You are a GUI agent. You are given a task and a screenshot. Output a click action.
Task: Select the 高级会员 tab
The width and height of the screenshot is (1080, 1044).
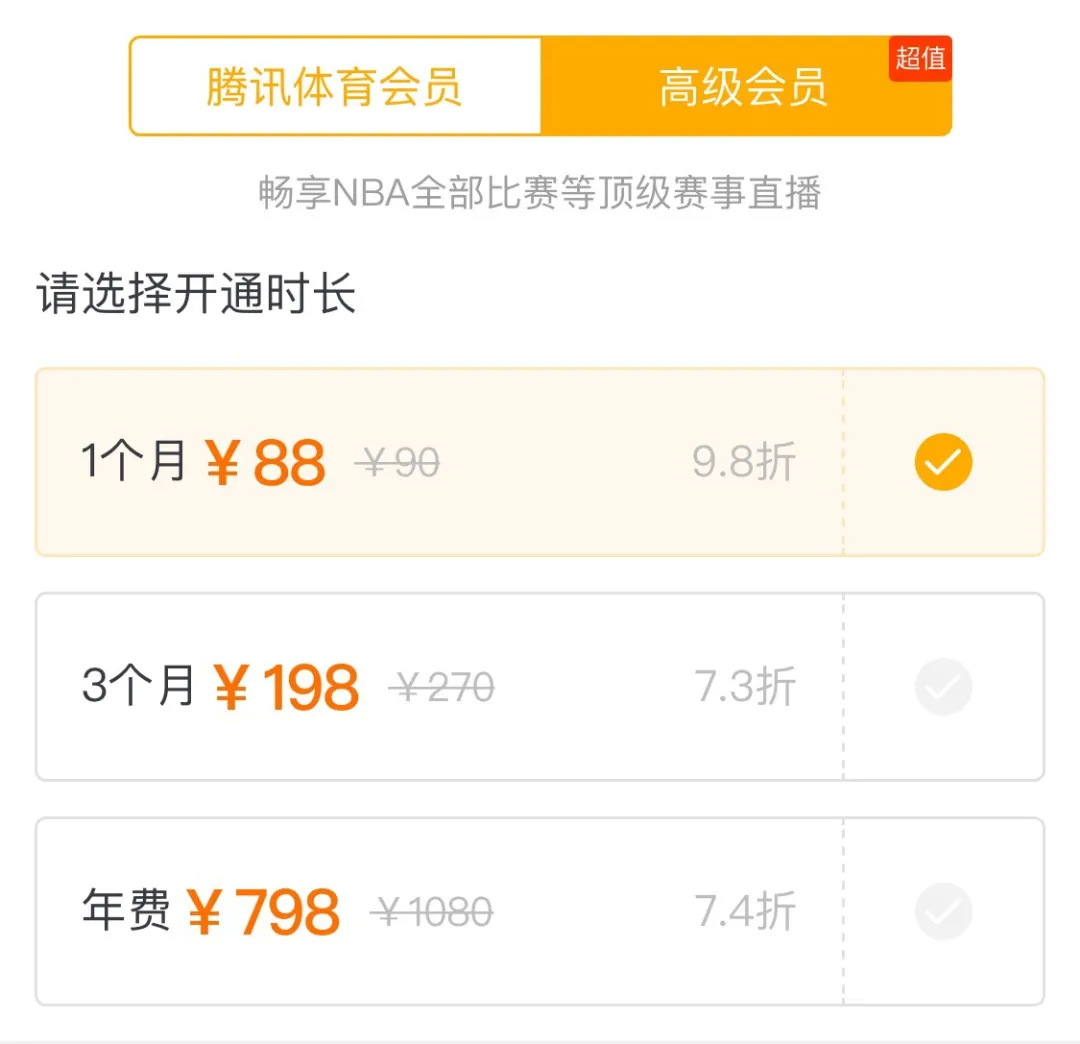744,87
